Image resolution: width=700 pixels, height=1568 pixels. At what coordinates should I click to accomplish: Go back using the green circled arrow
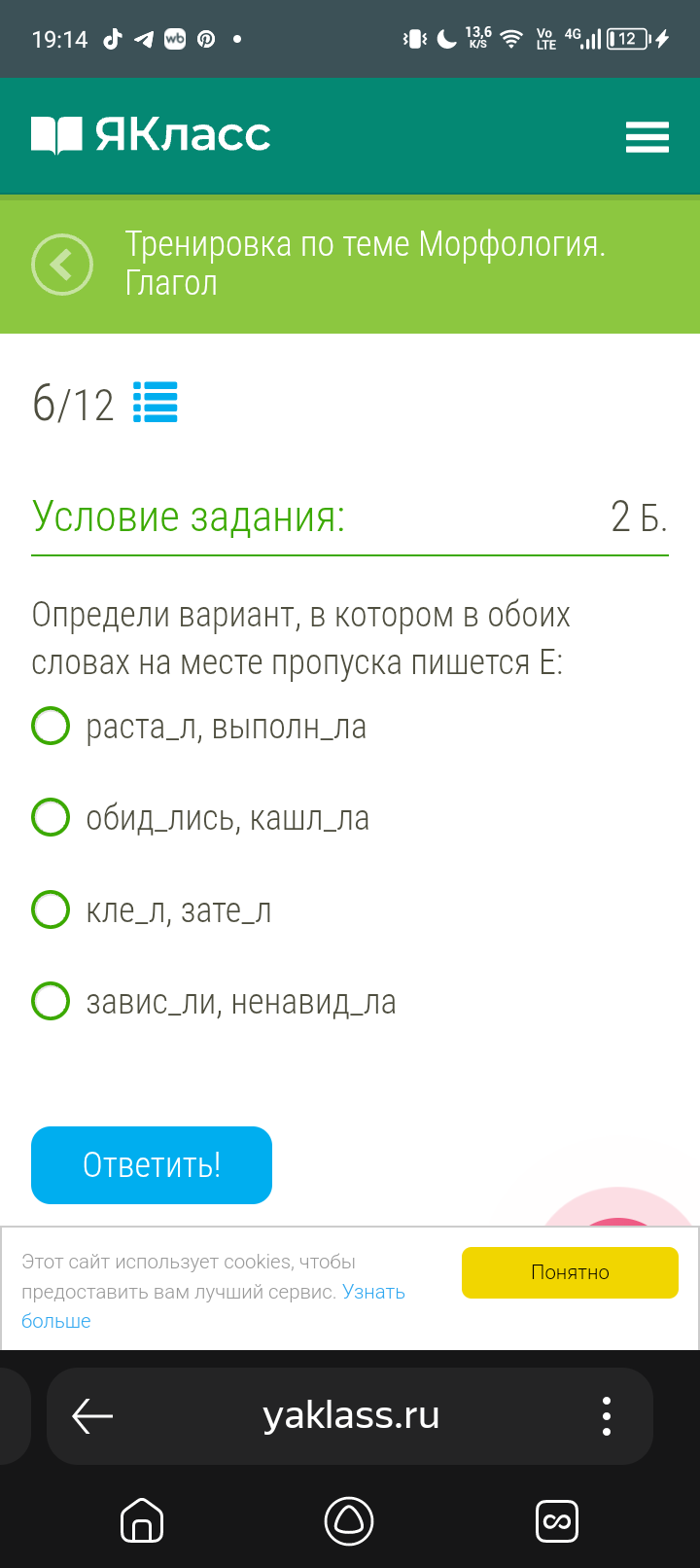click(x=62, y=265)
